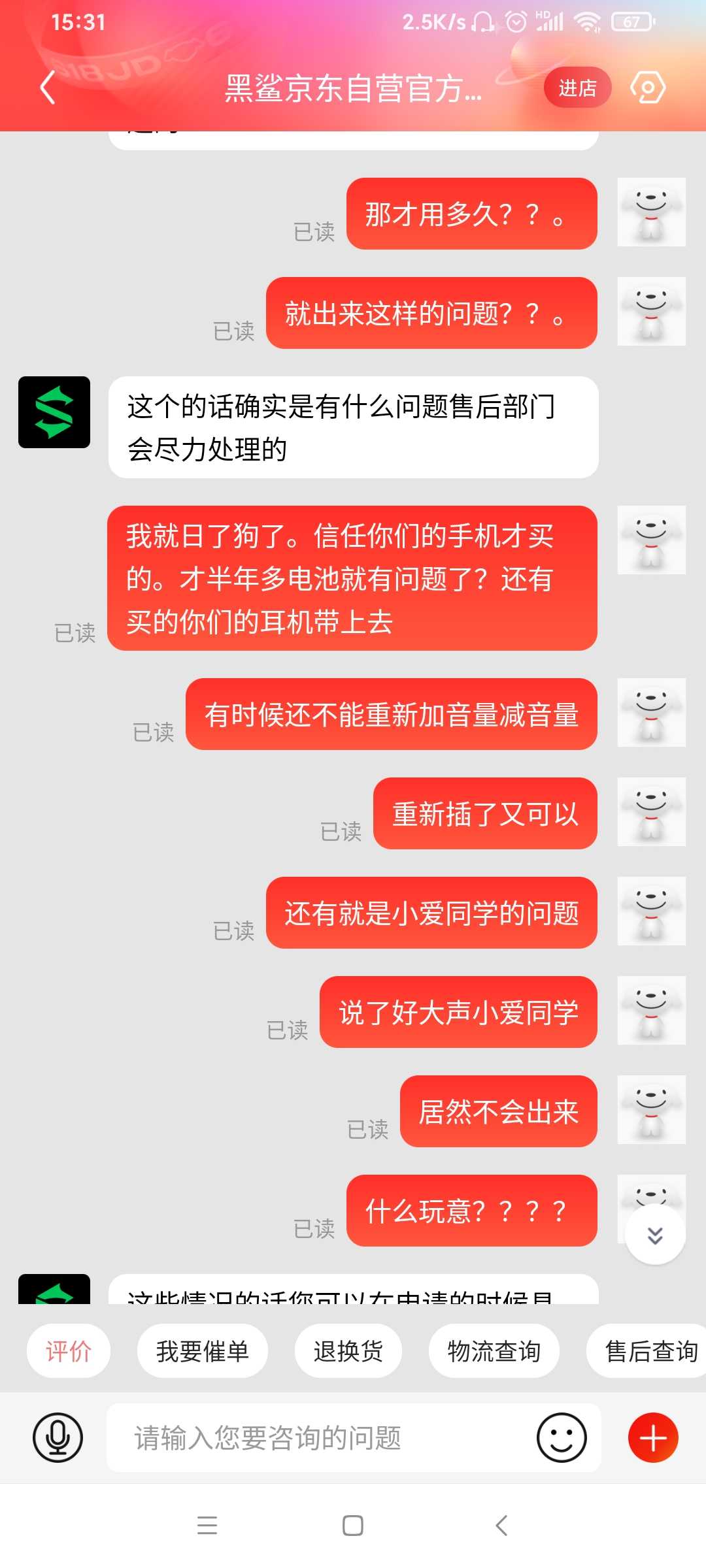Go back using the header arrow
This screenshot has height=1568, width=706.
pyautogui.click(x=47, y=88)
